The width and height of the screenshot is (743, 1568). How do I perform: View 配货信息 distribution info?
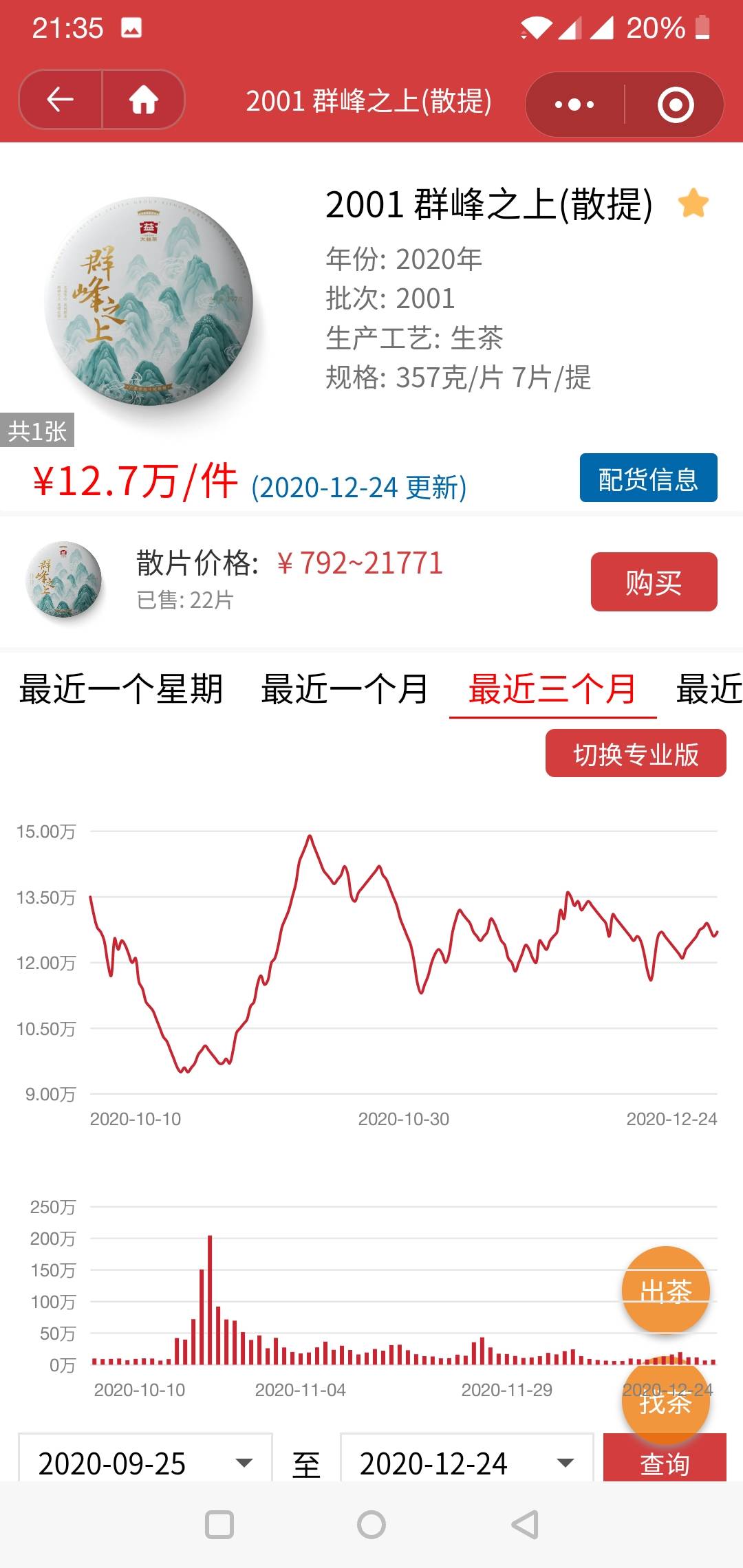[648, 478]
